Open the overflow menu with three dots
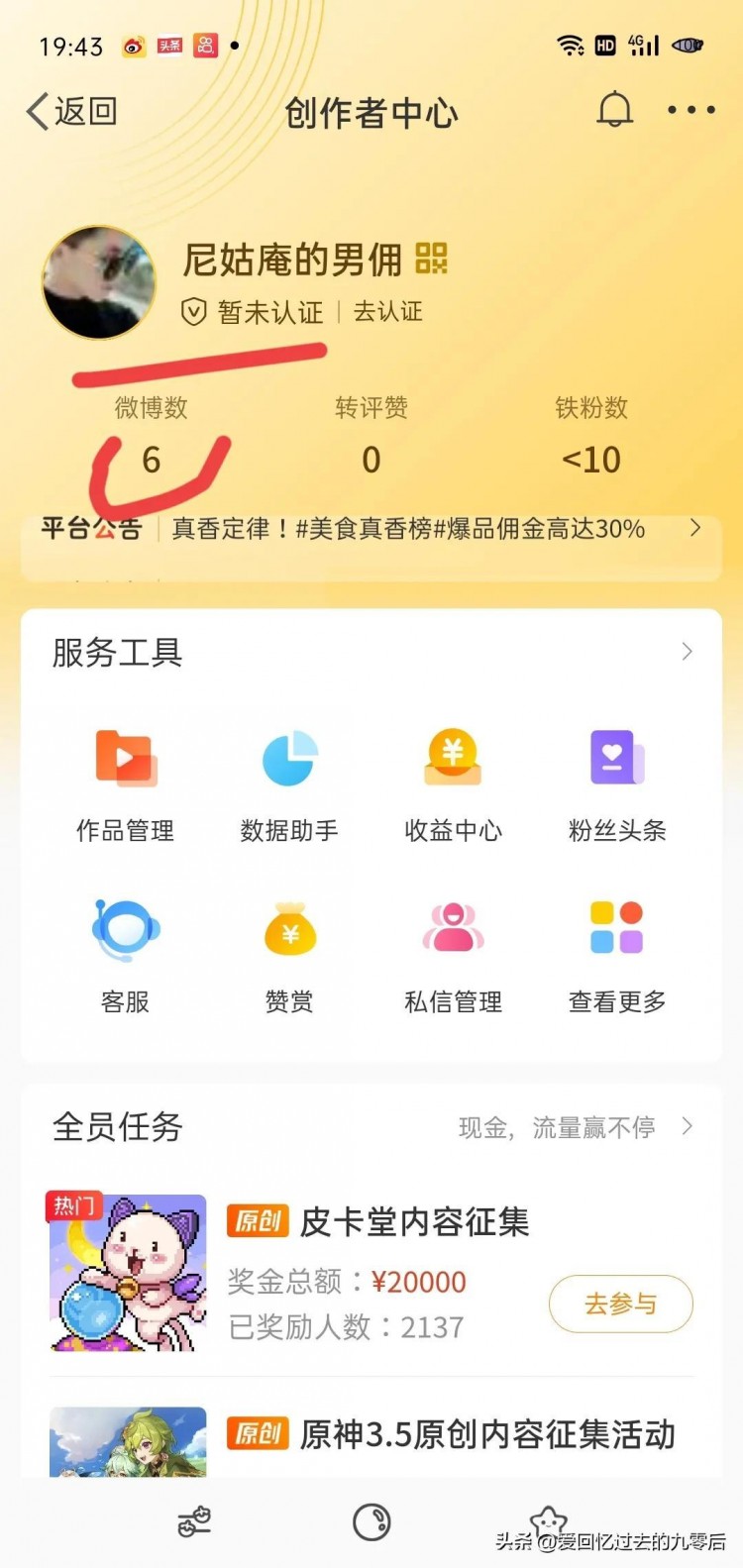Screen dimensions: 743x1568 (690, 111)
